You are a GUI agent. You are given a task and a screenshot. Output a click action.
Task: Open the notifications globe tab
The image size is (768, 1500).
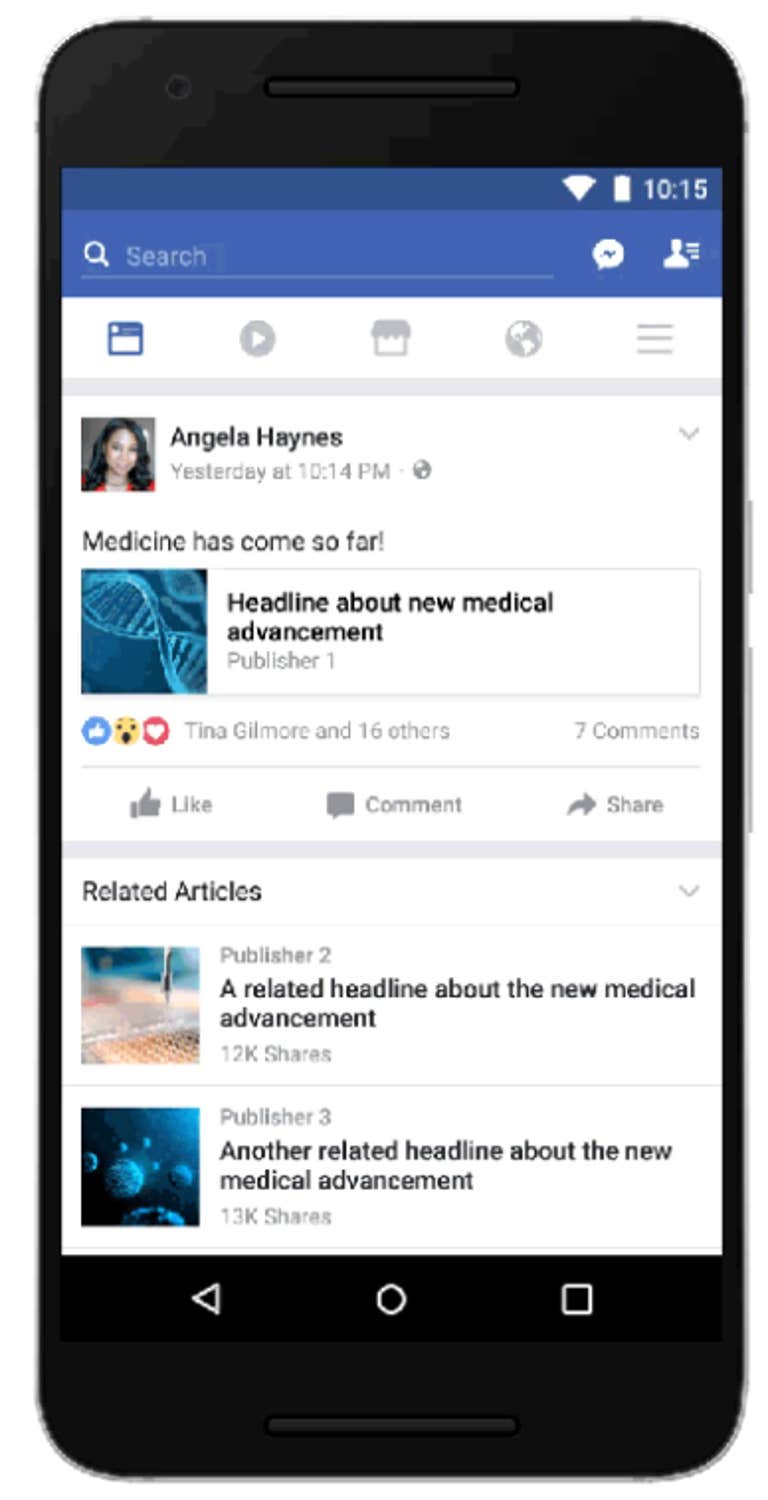coord(523,339)
